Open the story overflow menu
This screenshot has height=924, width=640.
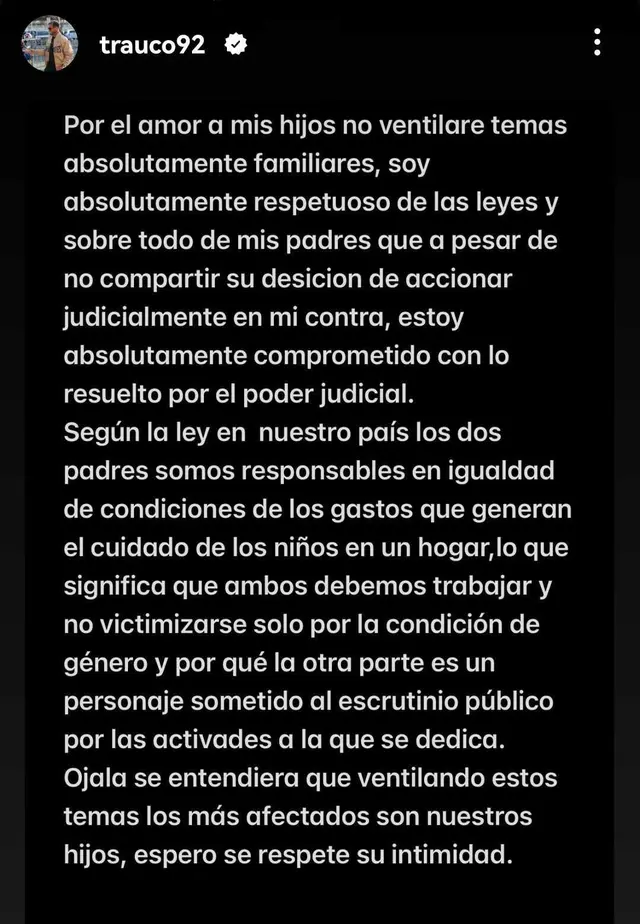pyautogui.click(x=597, y=42)
